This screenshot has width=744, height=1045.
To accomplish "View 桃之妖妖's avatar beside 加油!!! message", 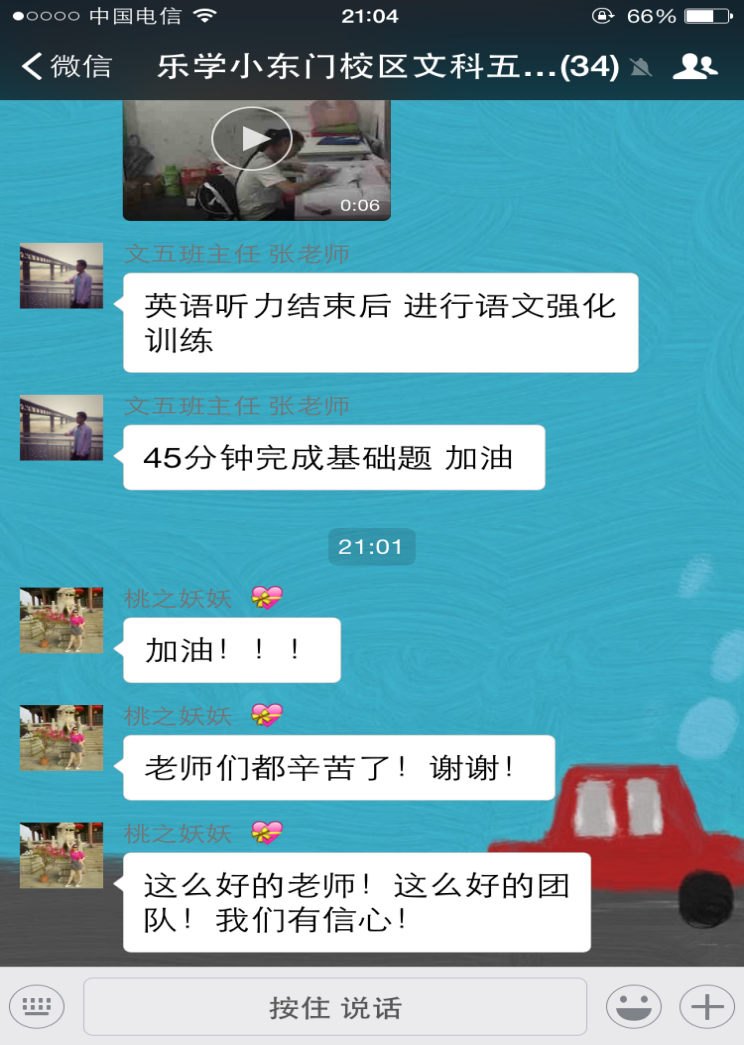I will coord(62,620).
